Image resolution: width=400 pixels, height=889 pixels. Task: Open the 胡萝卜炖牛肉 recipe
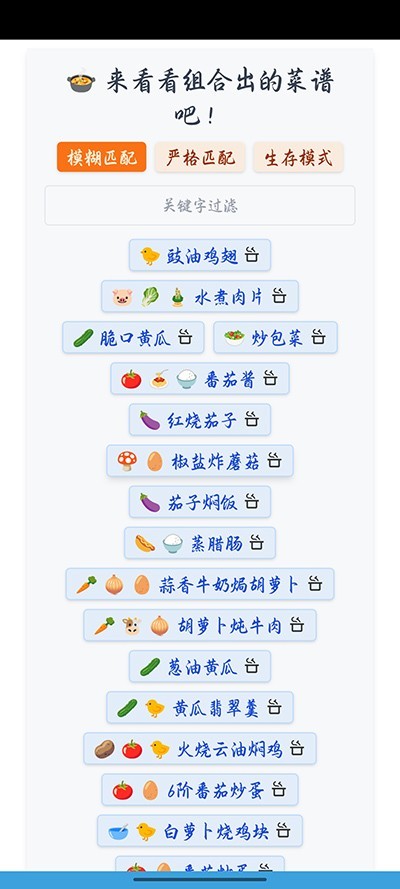tap(200, 625)
